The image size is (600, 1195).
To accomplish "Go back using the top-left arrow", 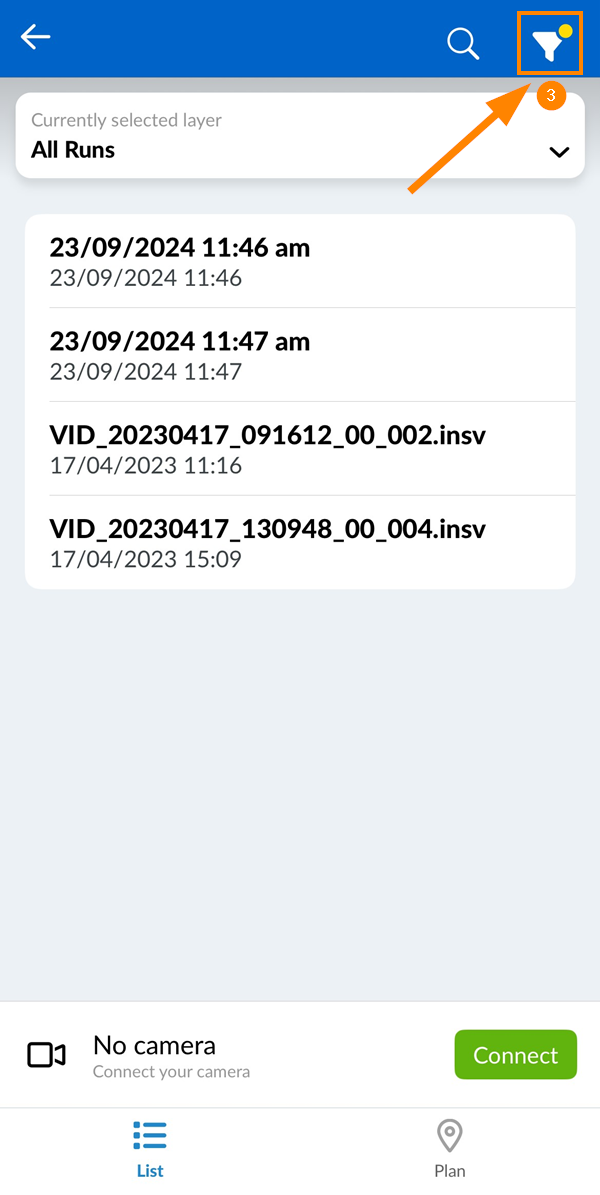I will [35, 37].
